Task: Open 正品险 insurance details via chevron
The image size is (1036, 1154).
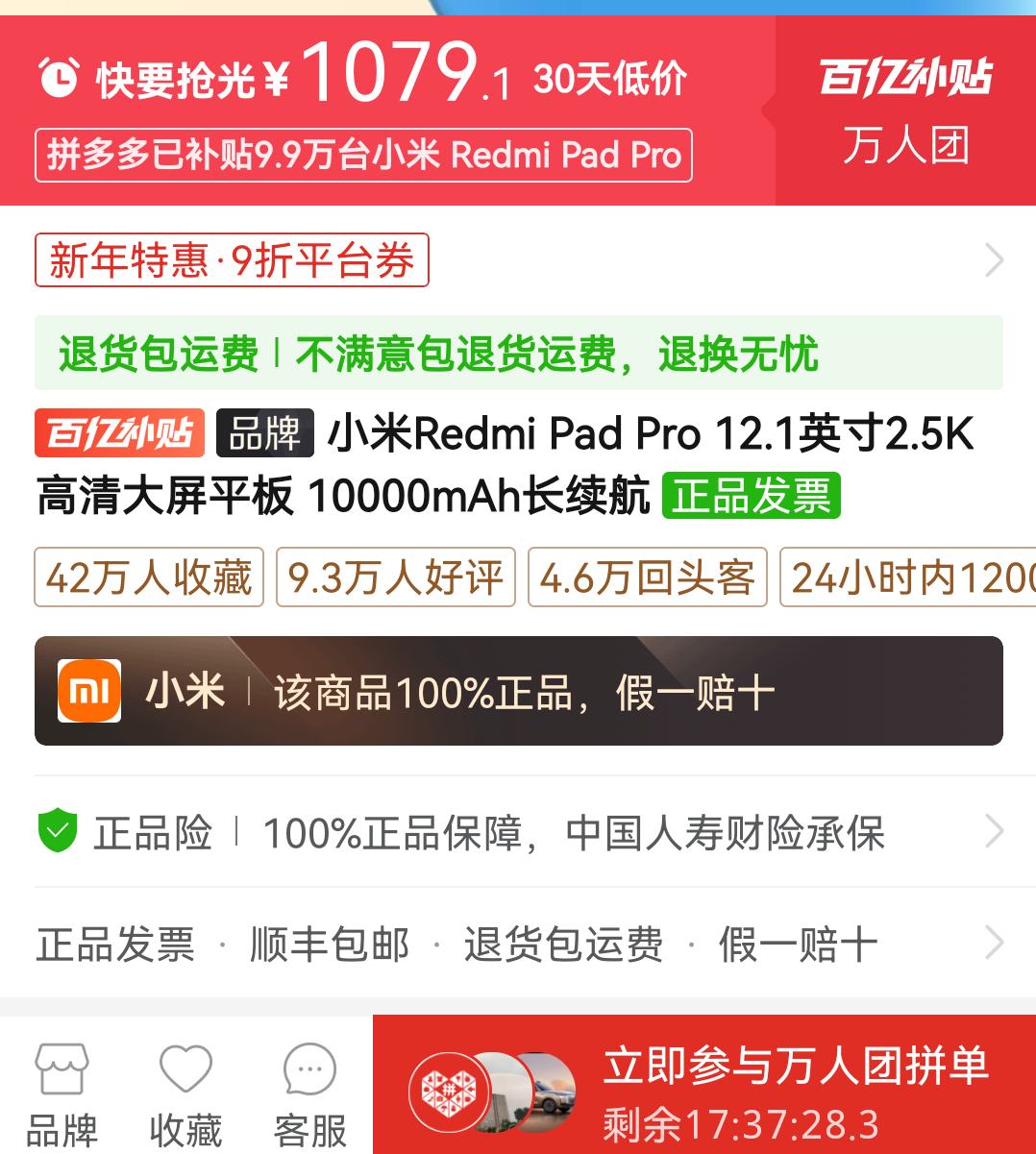Action: pyautogui.click(x=995, y=830)
